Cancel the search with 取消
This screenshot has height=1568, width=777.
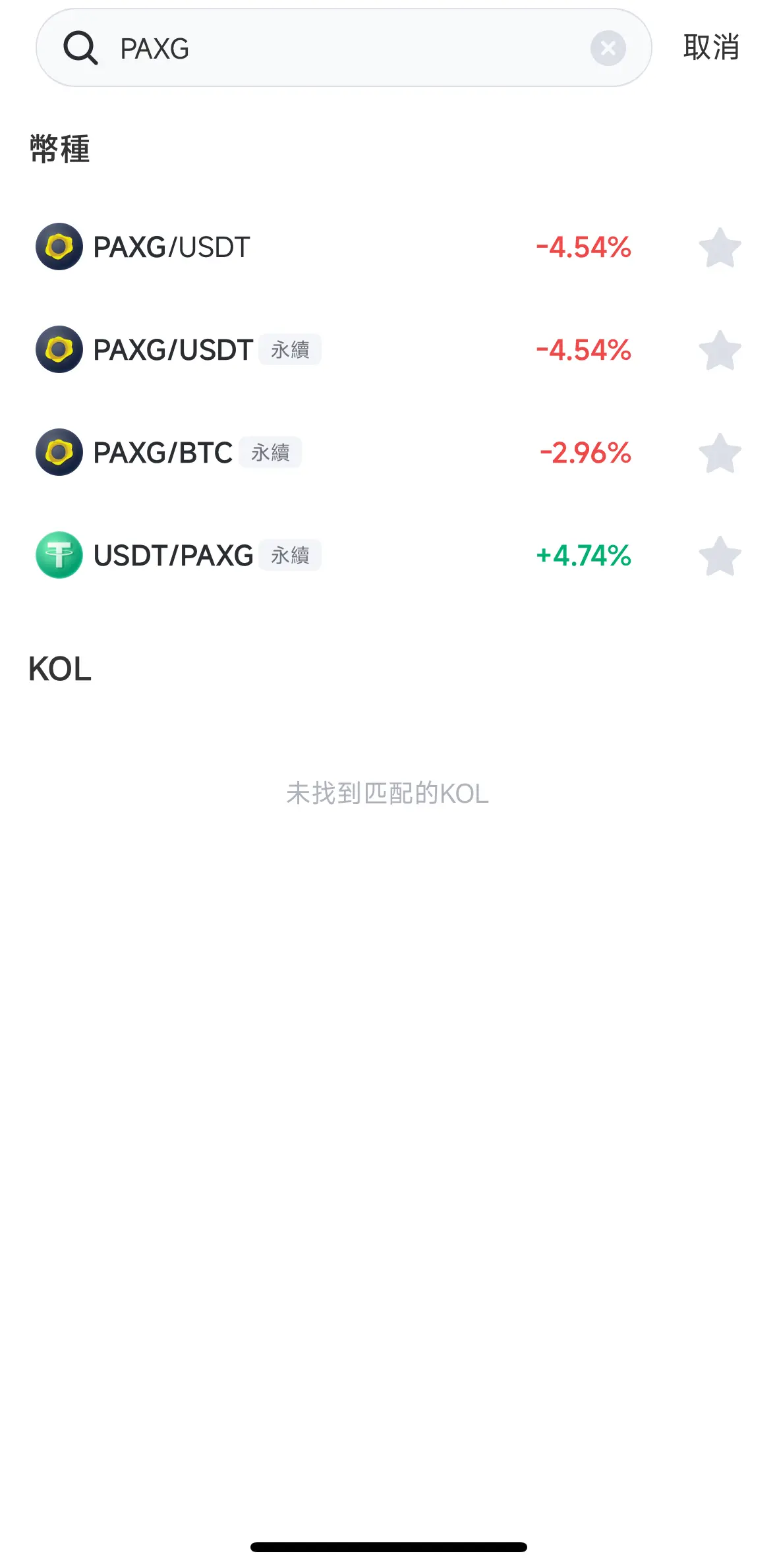[x=711, y=48]
